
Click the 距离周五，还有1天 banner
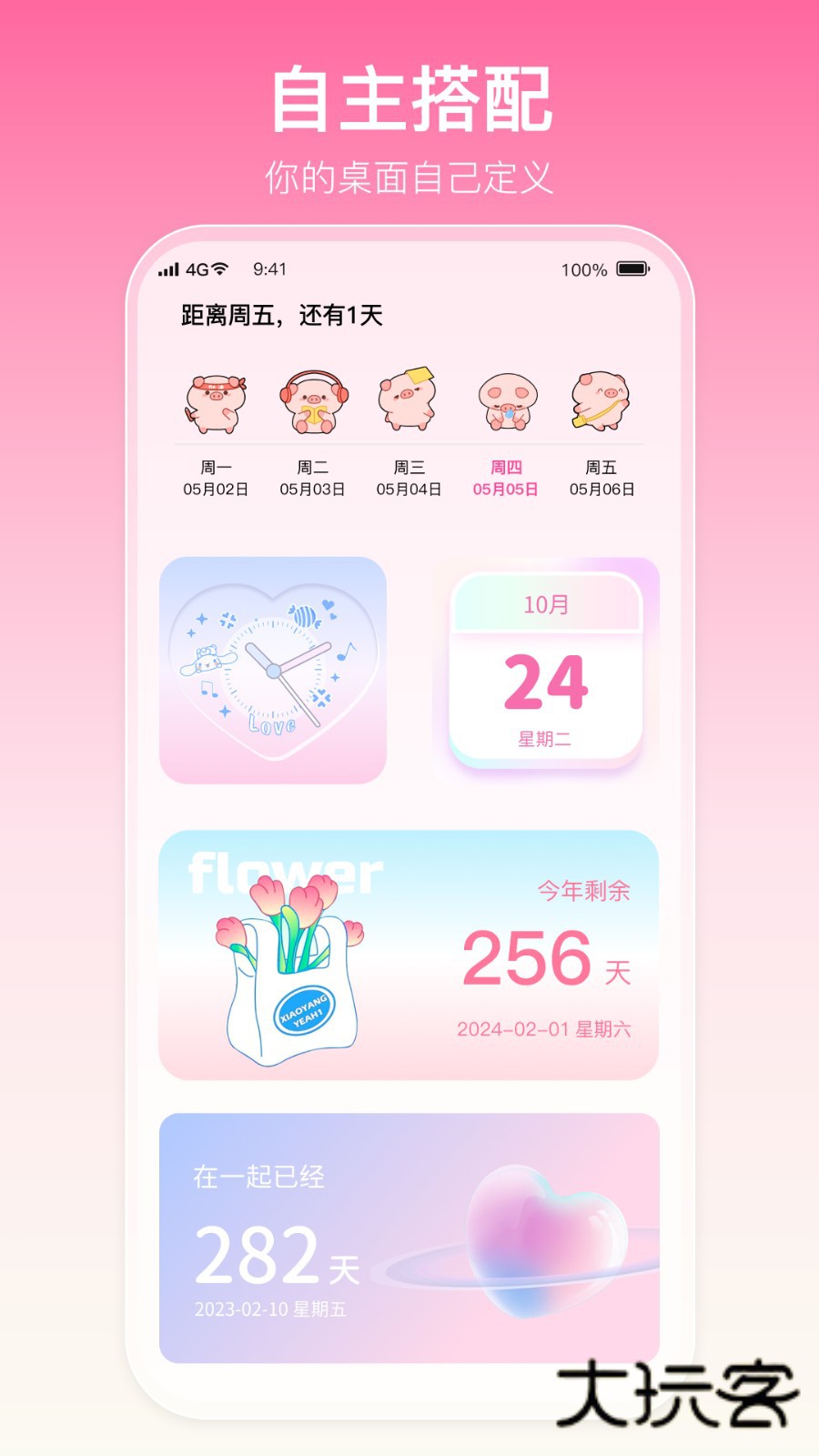pyautogui.click(x=288, y=314)
